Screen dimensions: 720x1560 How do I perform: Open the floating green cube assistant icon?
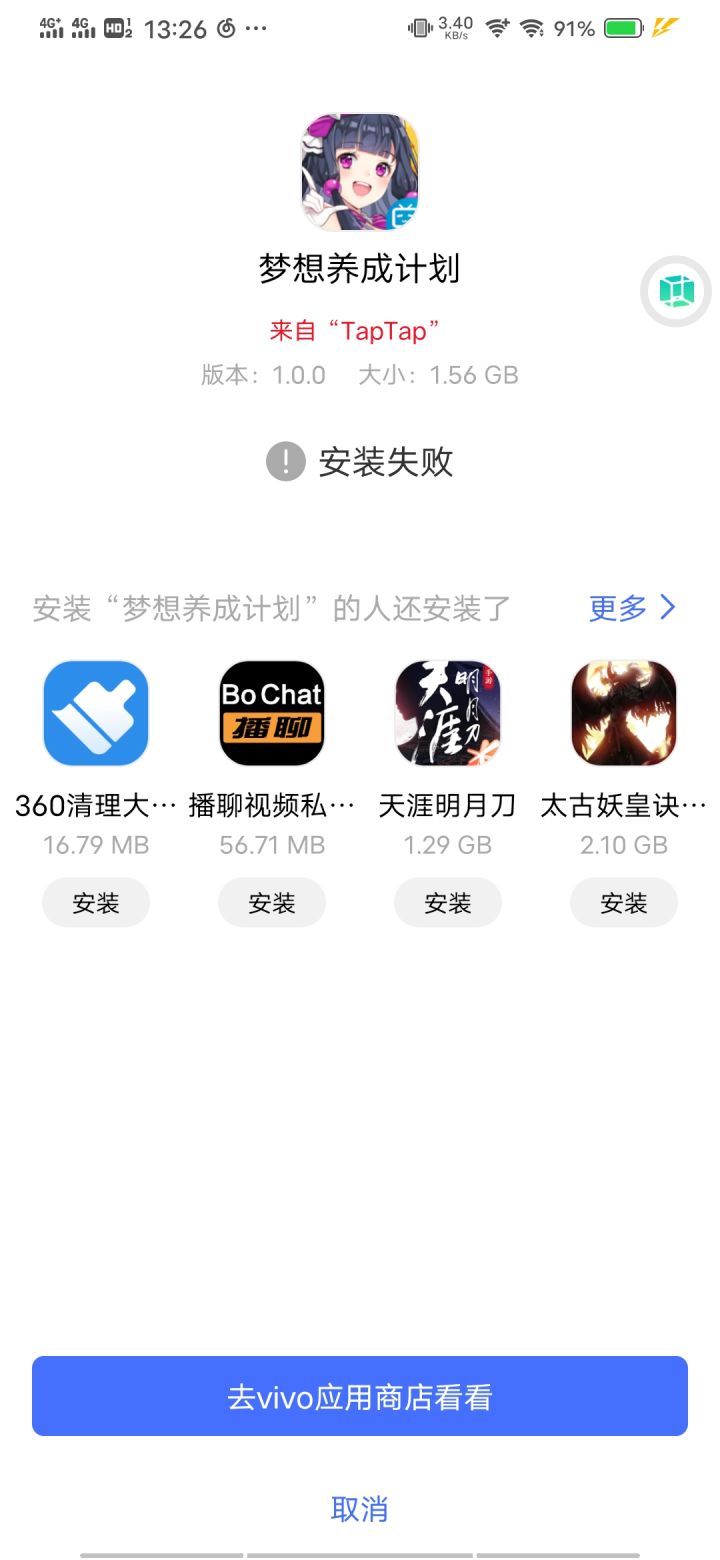tap(677, 290)
